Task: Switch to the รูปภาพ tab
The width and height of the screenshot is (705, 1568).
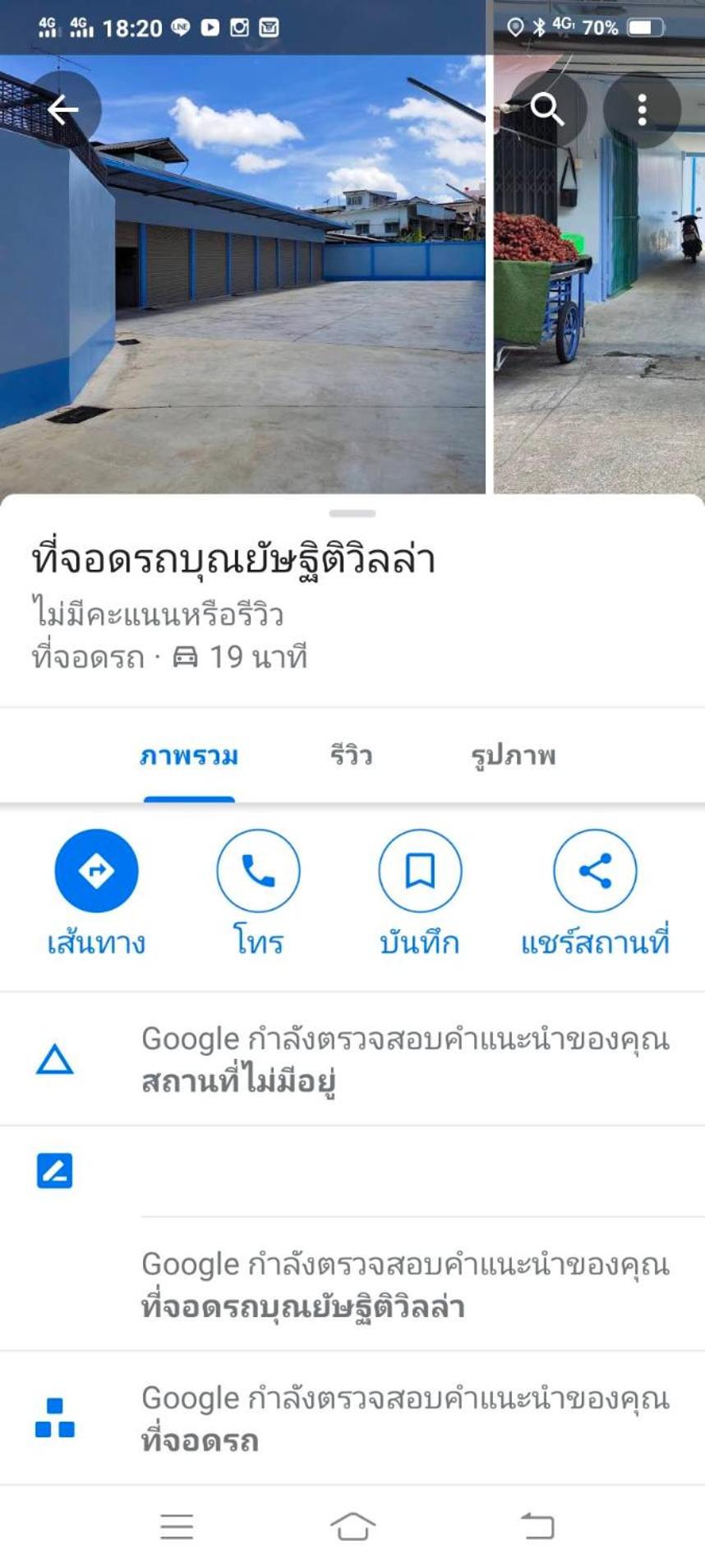Action: coord(514,756)
